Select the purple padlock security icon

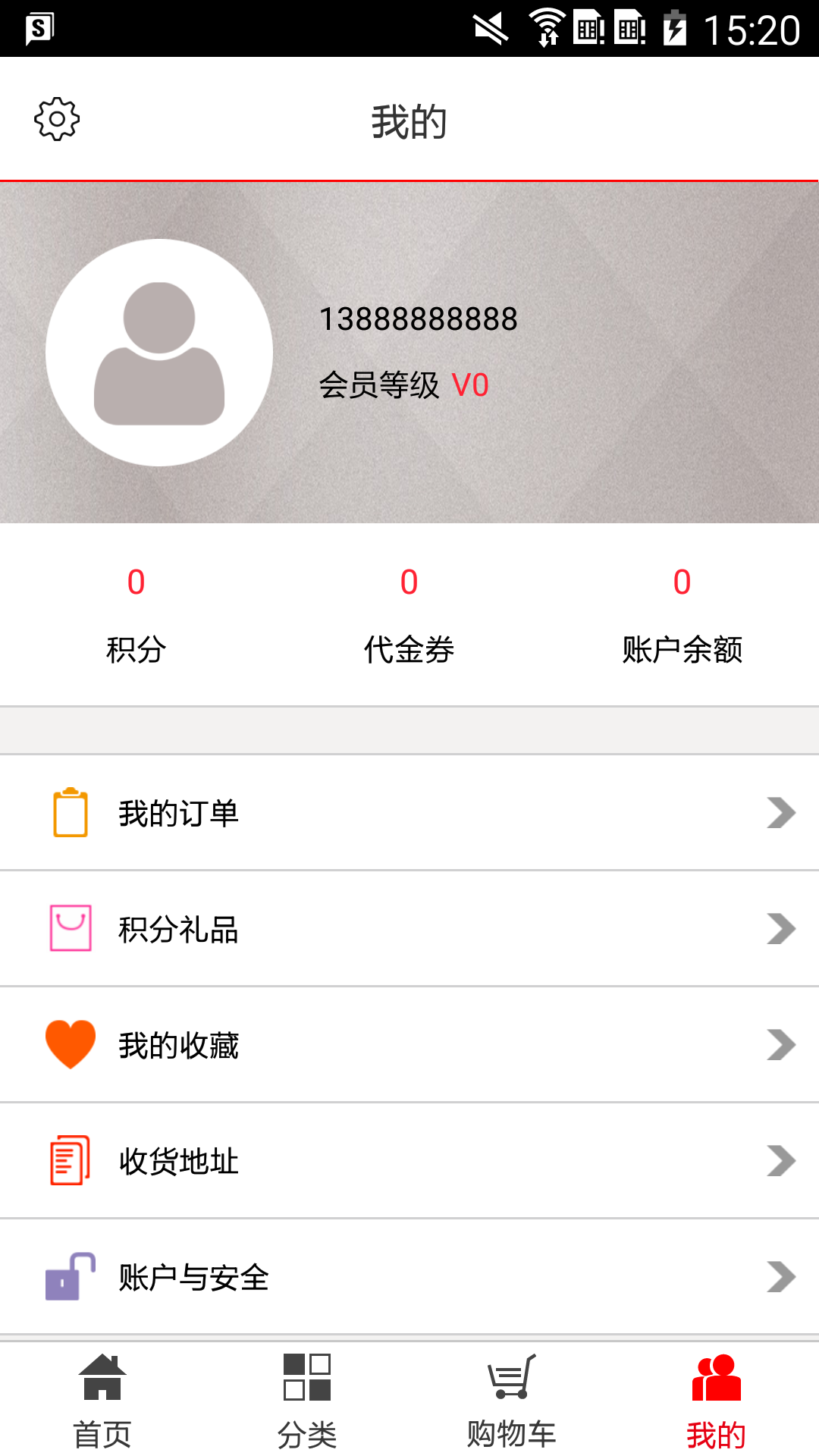(x=67, y=1276)
